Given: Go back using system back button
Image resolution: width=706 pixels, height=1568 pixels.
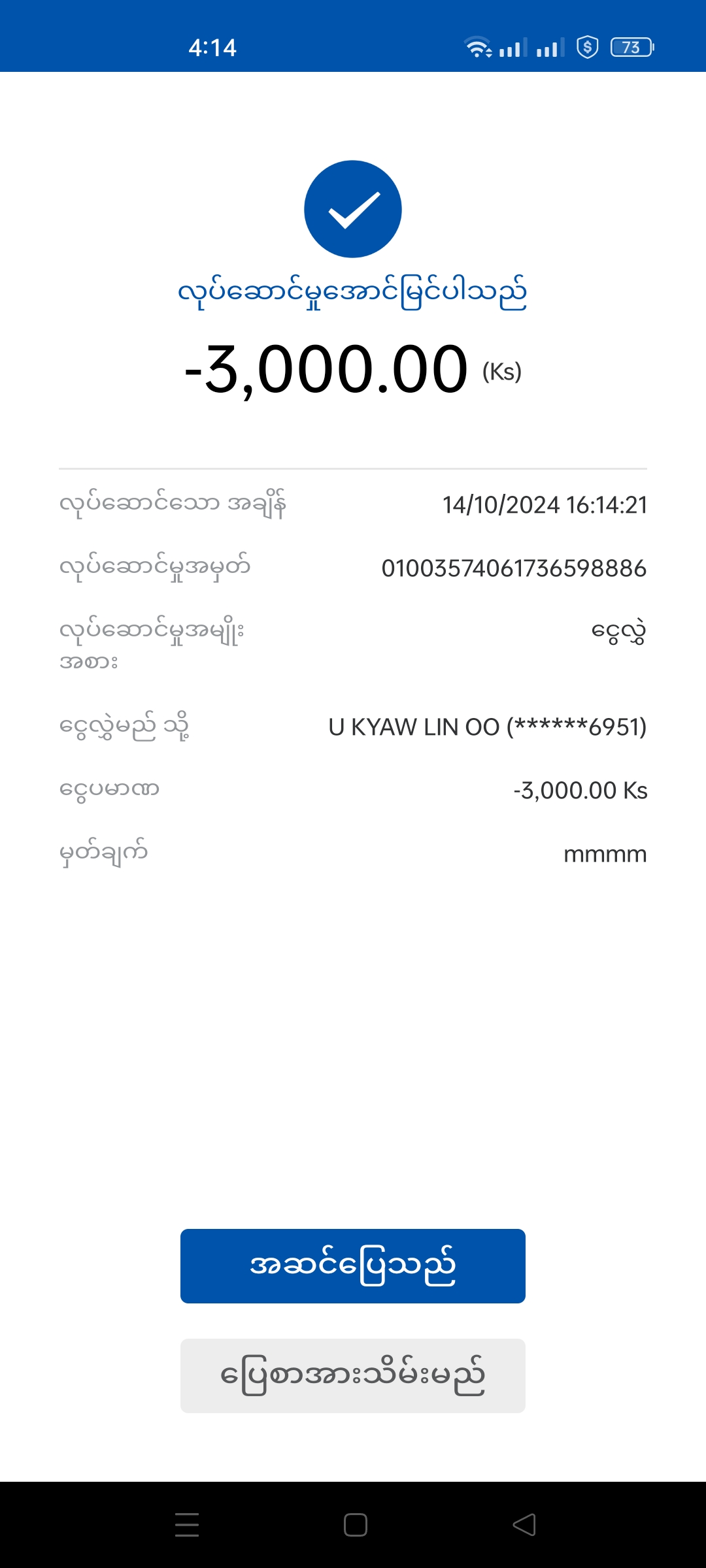Looking at the screenshot, I should click(x=524, y=1524).
